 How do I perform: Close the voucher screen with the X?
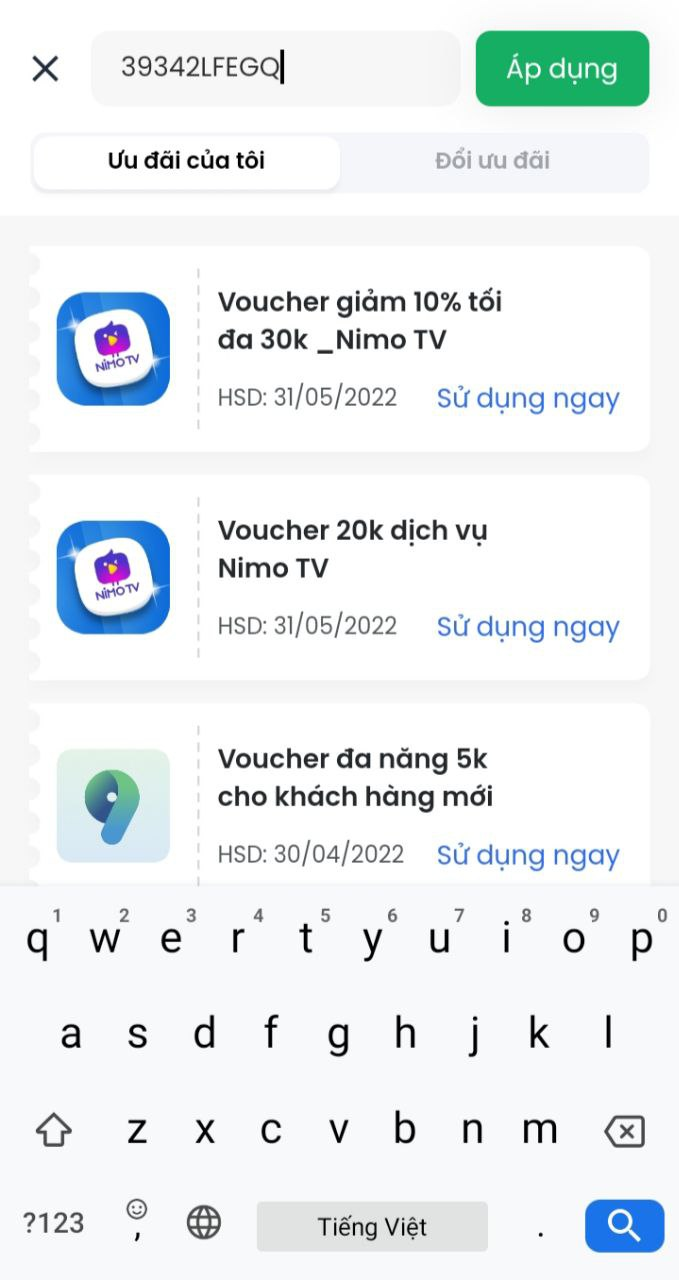point(45,69)
